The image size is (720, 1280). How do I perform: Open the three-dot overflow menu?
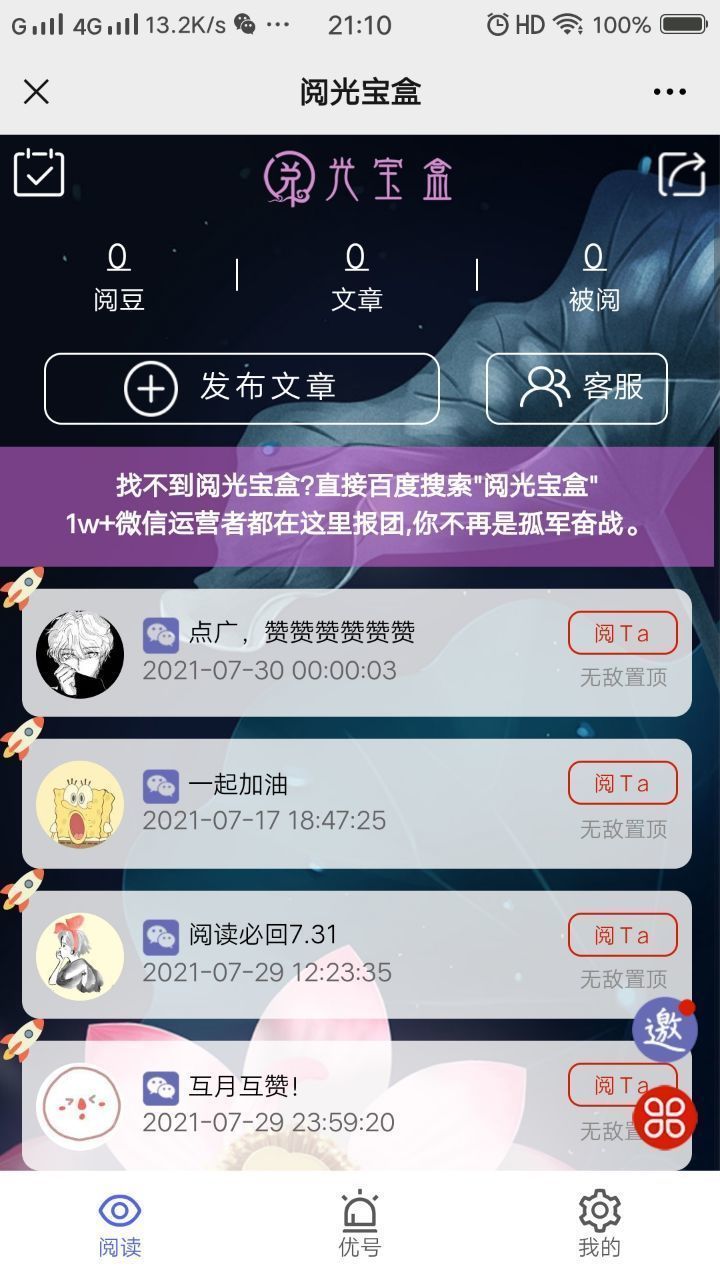(x=669, y=92)
